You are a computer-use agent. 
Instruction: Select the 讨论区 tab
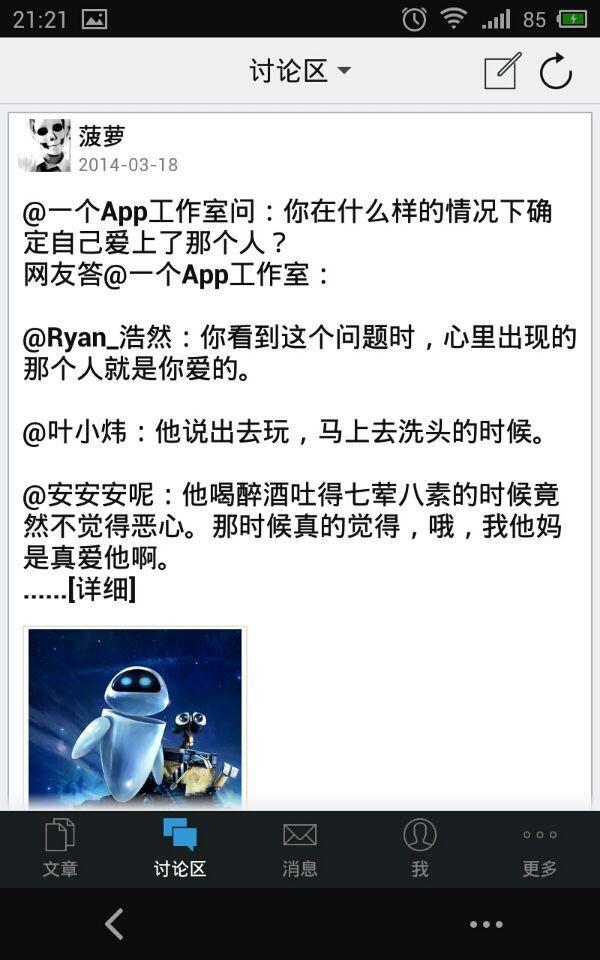point(180,848)
